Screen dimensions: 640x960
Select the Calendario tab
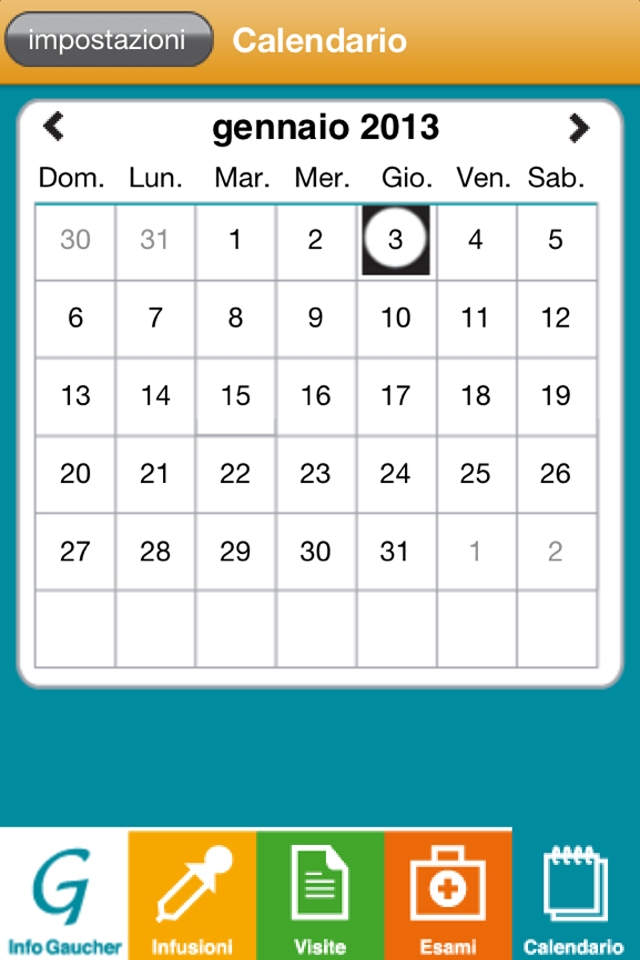coord(575,893)
